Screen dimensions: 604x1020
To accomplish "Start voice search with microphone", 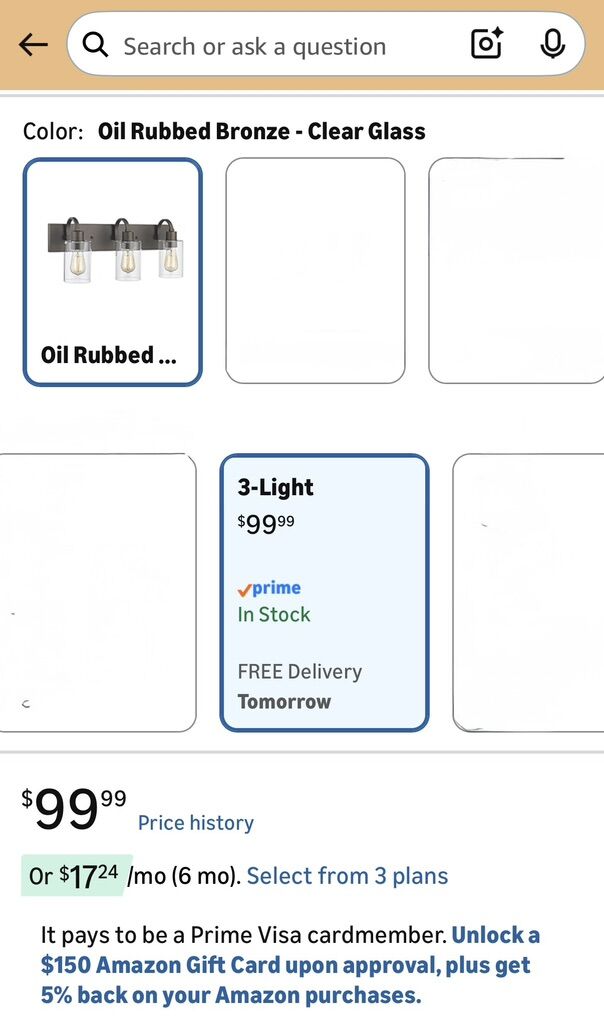I will (x=552, y=44).
